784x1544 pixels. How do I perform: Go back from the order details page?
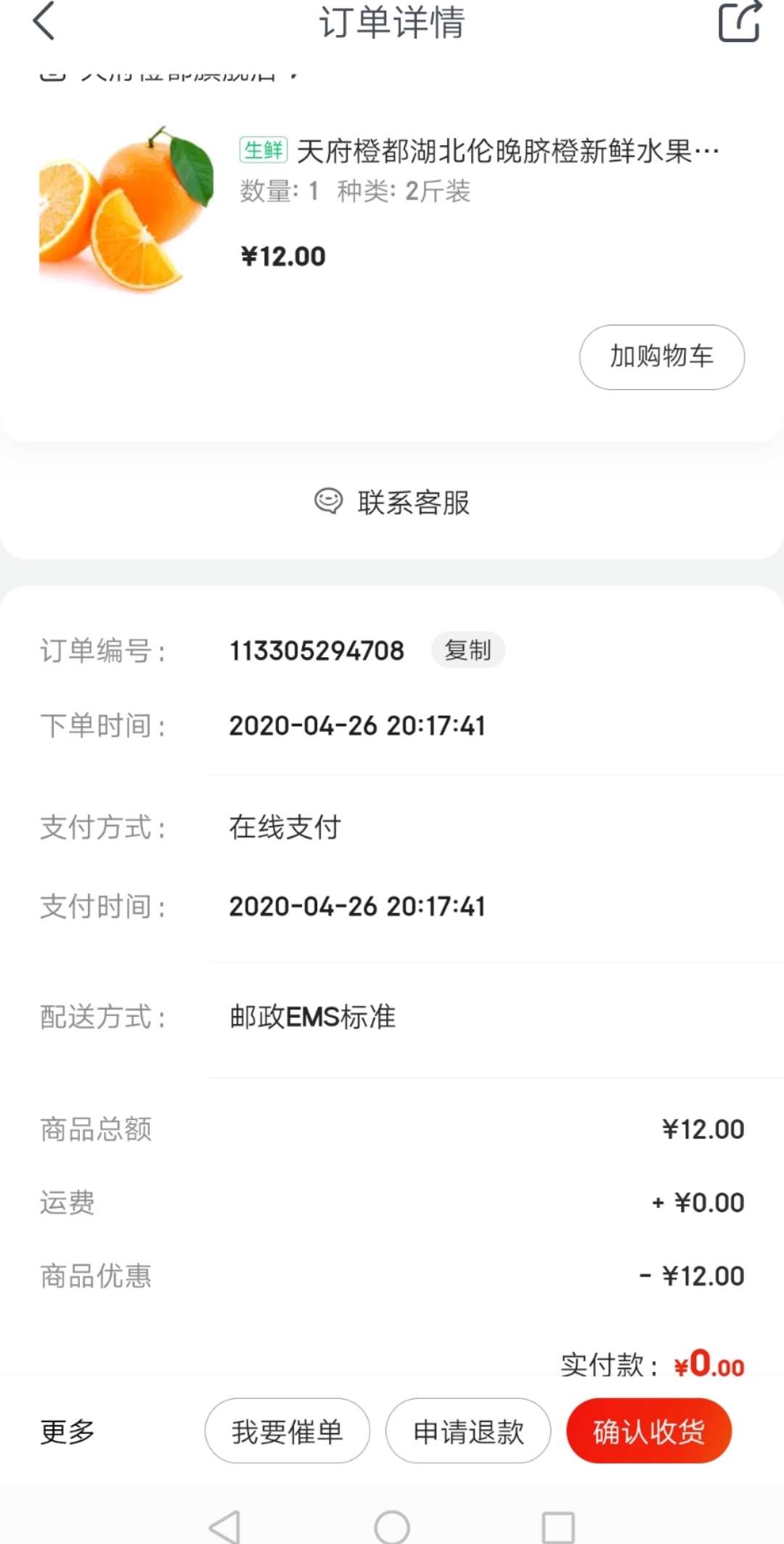tap(44, 21)
